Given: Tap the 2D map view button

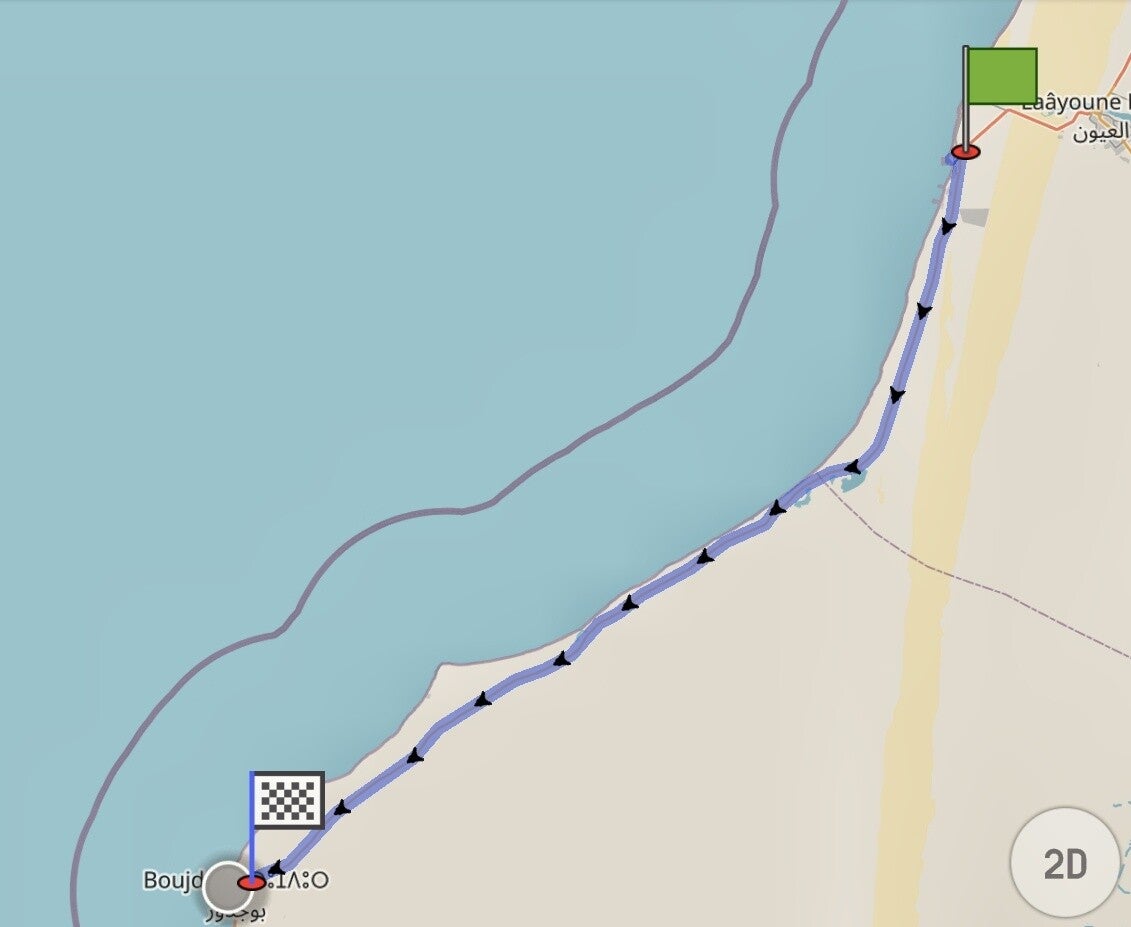Looking at the screenshot, I should click(1064, 862).
